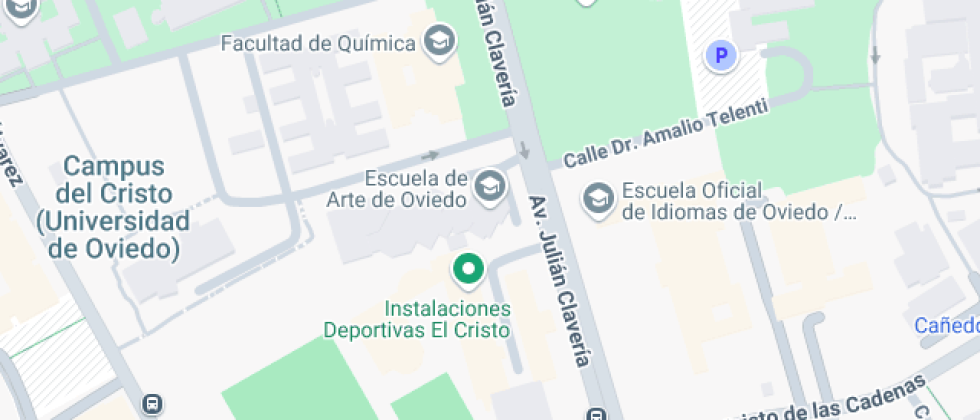Image resolution: width=980 pixels, height=420 pixels.
Task: Open the bus stop on Av. Julián Clavería
Action: pyautogui.click(x=597, y=413)
